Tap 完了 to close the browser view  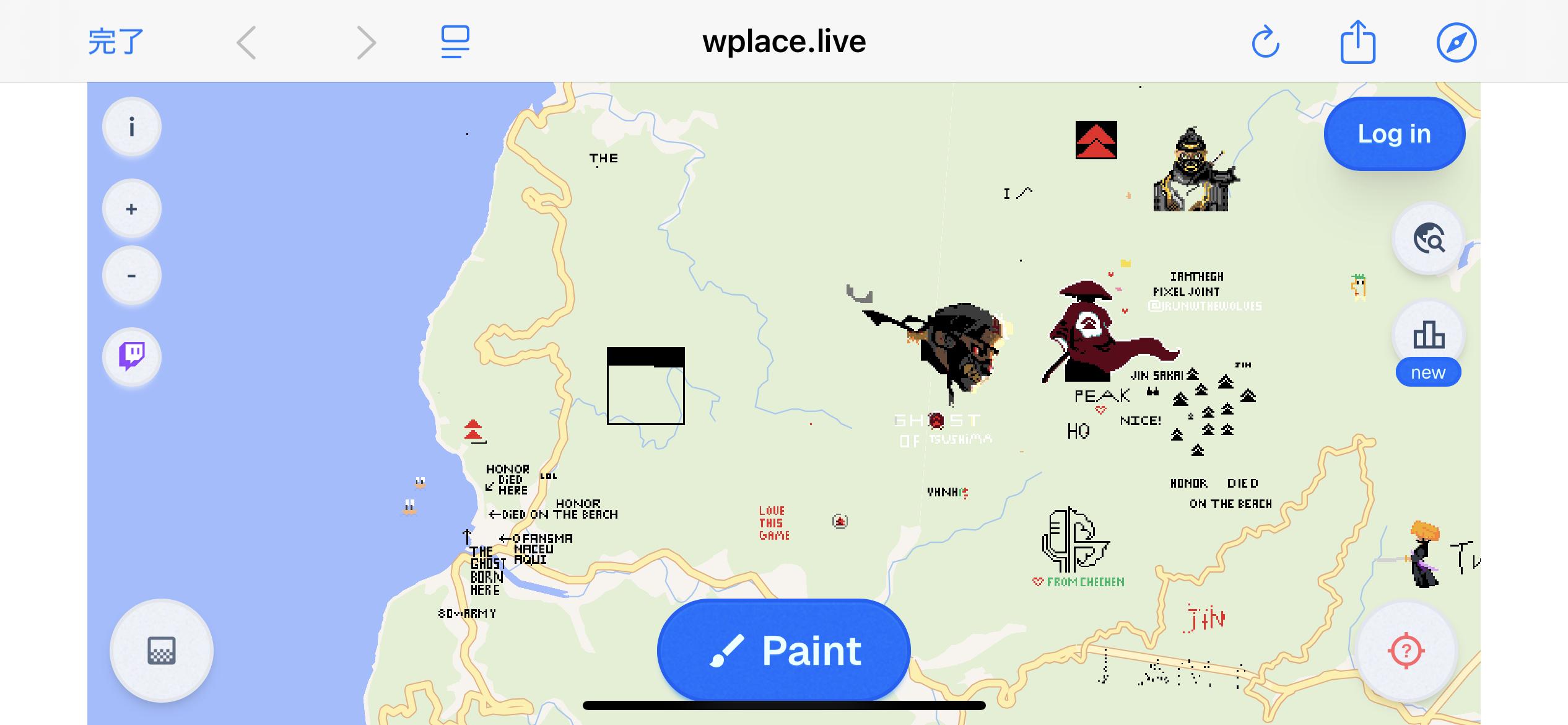(116, 42)
